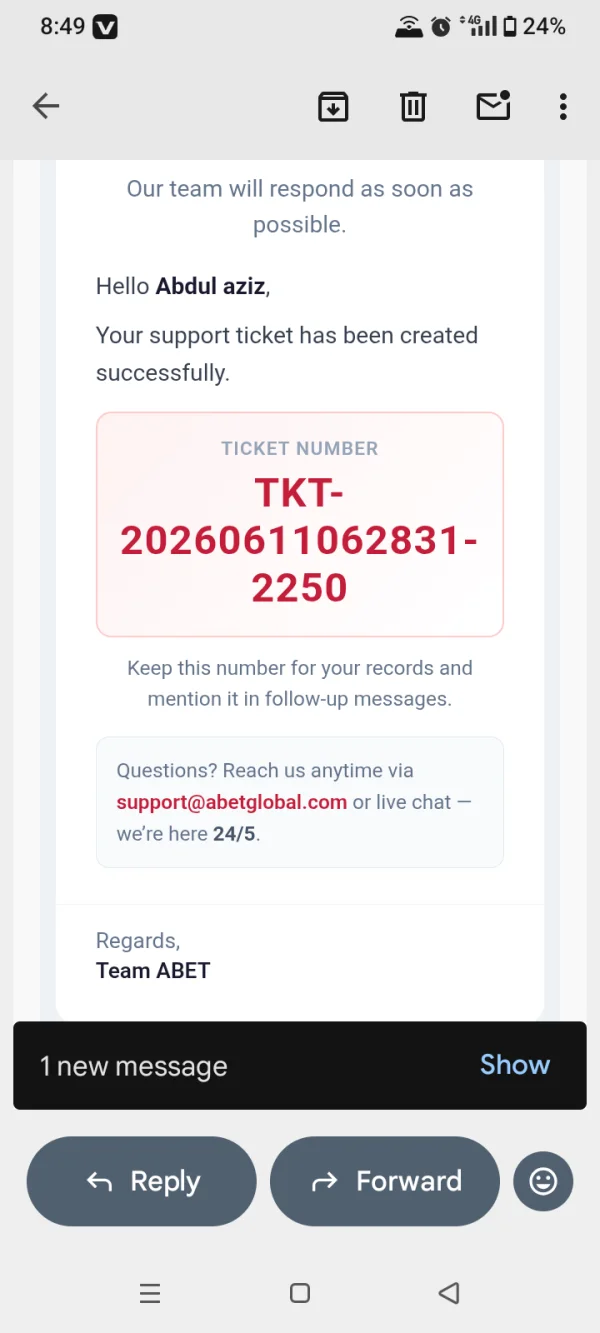Mark this email as unread

494,105
